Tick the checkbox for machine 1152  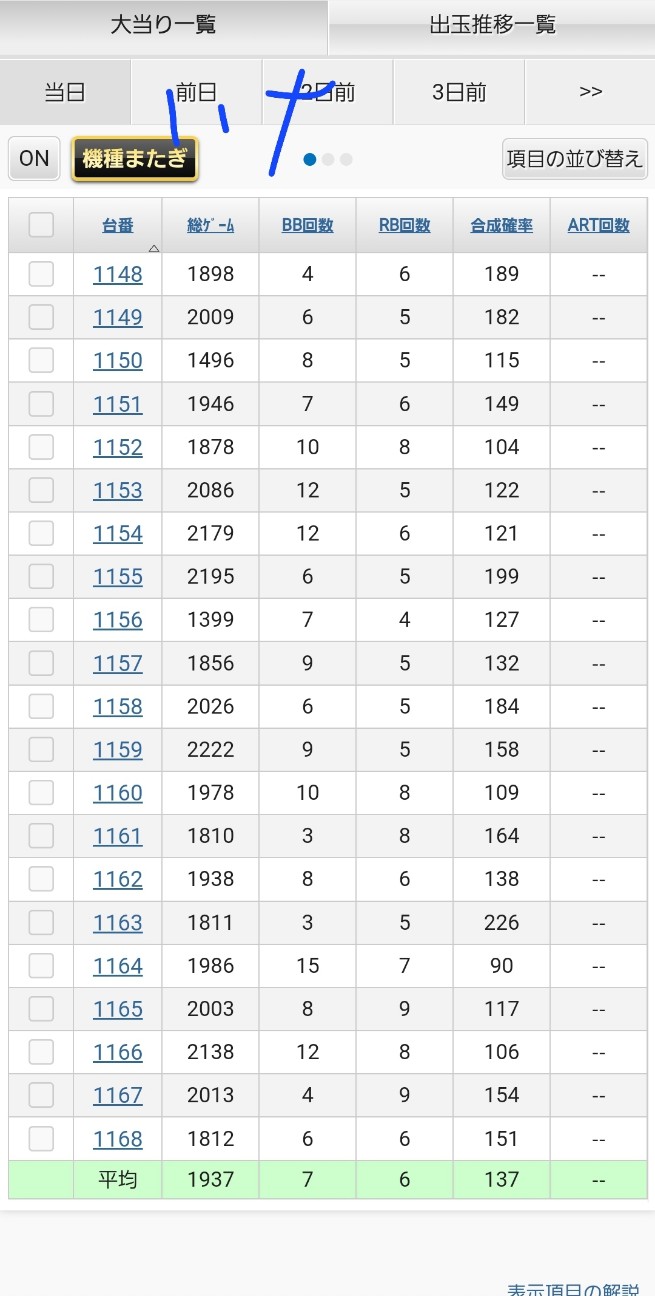41,447
